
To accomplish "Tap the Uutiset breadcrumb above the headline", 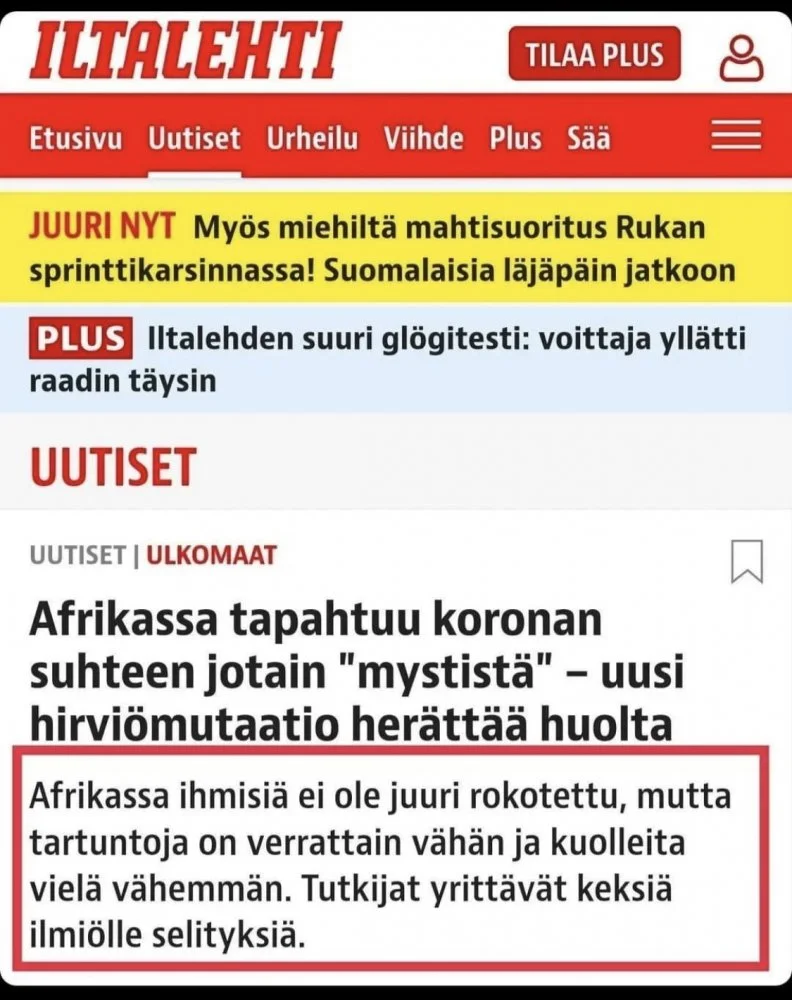I will tap(77, 555).
